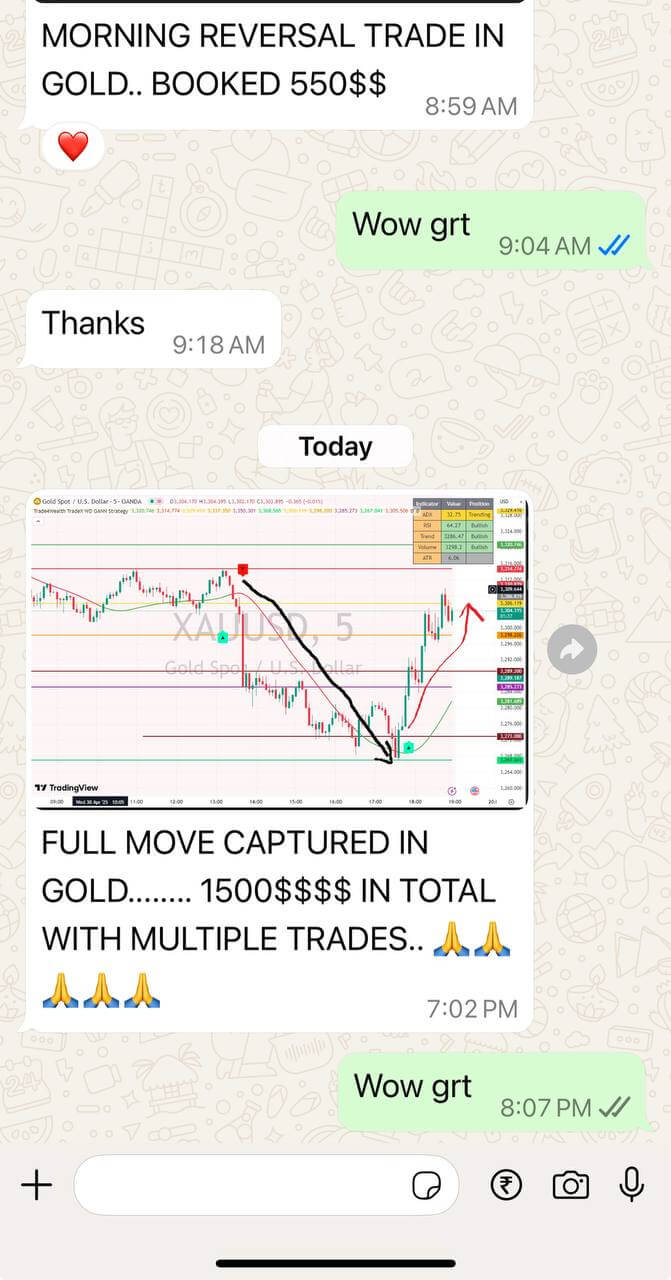Open the rupee payment option
The height and width of the screenshot is (1280, 671).
pyautogui.click(x=507, y=1186)
